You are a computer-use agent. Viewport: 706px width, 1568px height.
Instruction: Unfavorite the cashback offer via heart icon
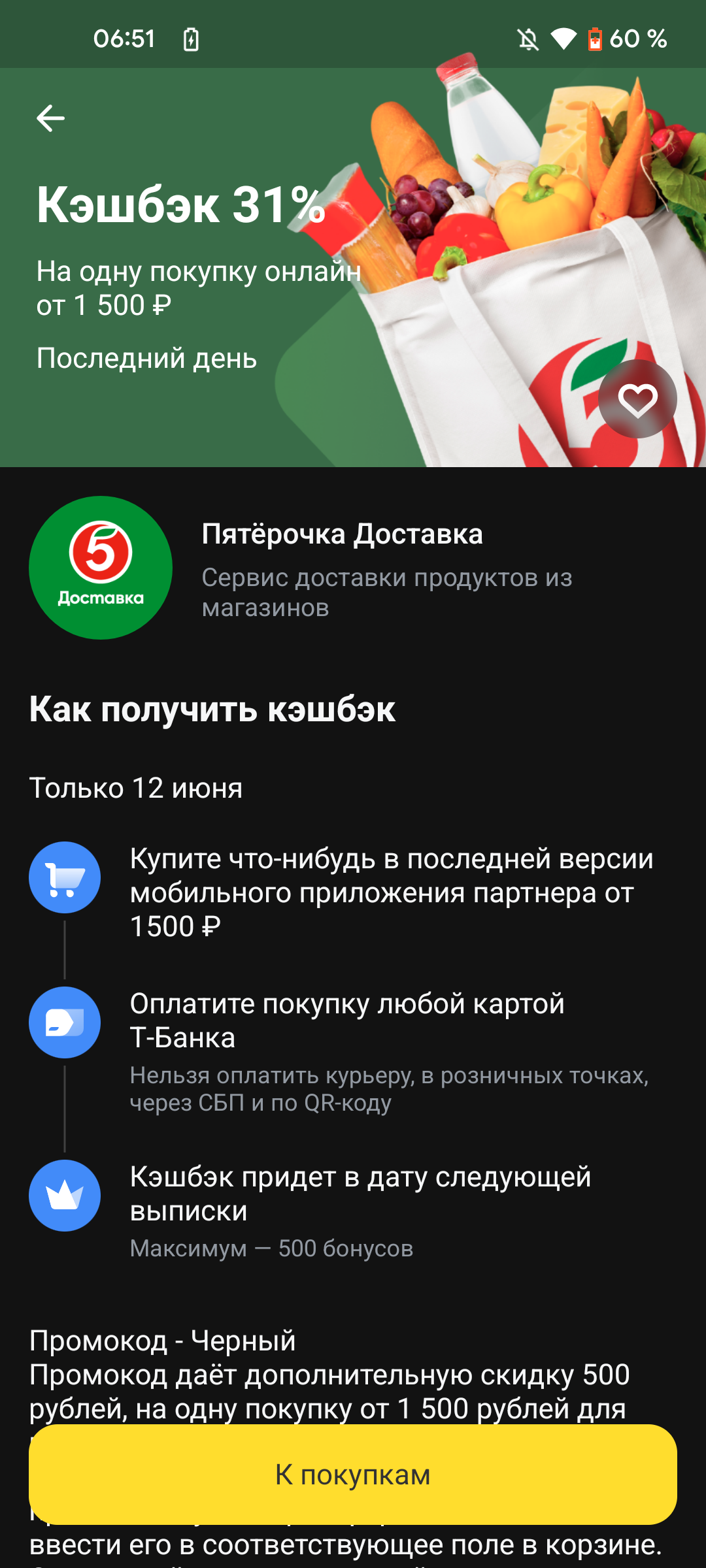coord(637,399)
